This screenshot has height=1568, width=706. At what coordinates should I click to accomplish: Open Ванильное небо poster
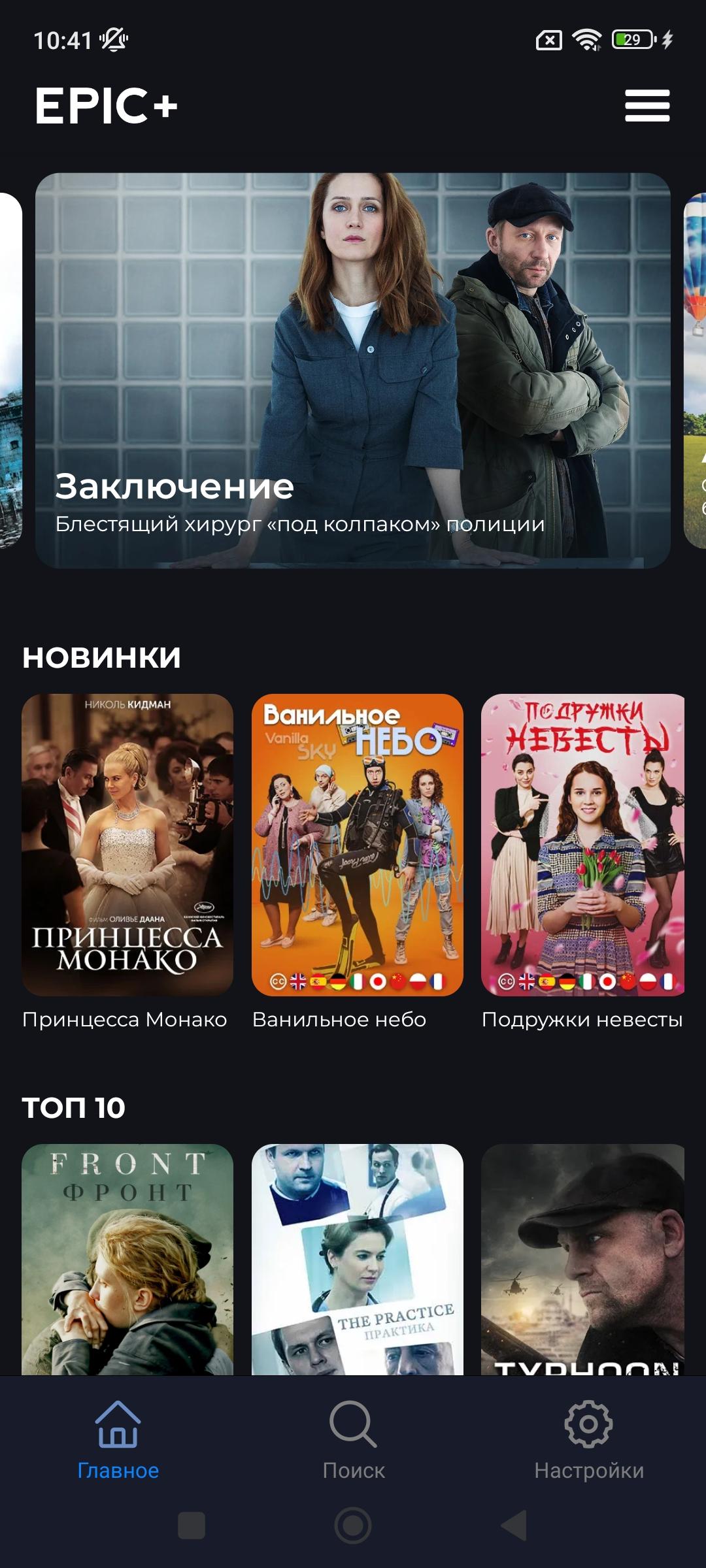tap(358, 845)
